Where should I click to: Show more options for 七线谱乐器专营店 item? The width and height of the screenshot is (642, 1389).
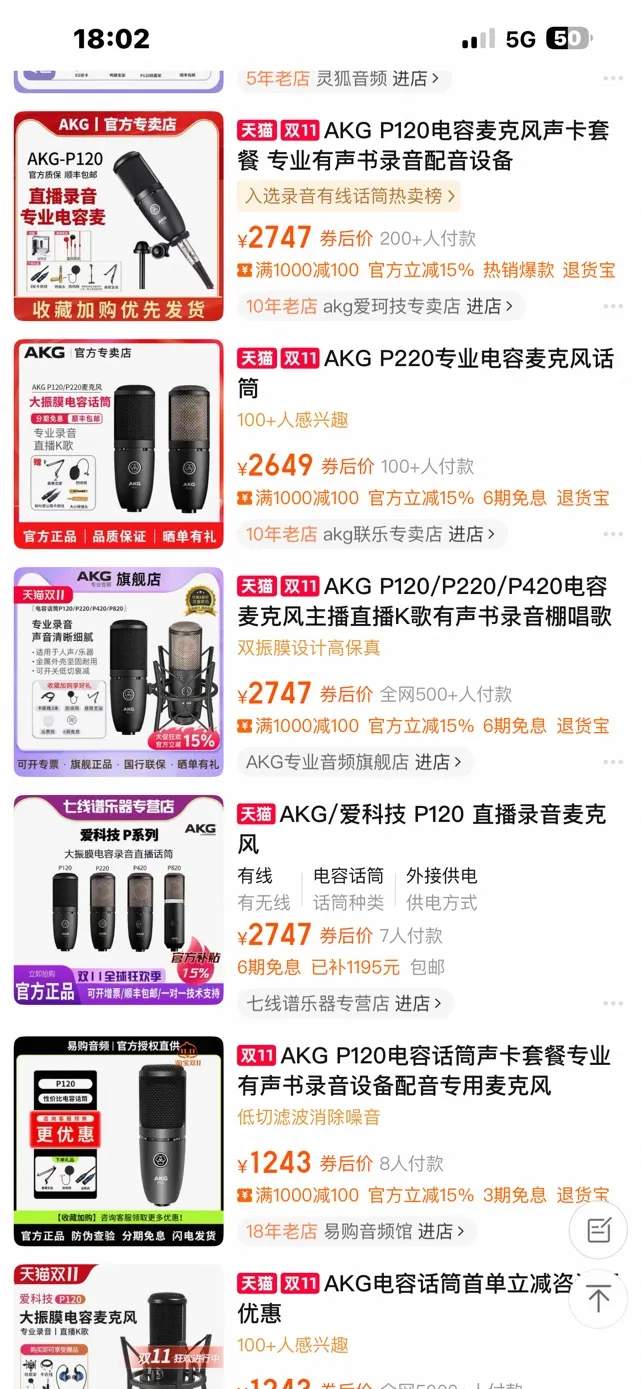612,1003
